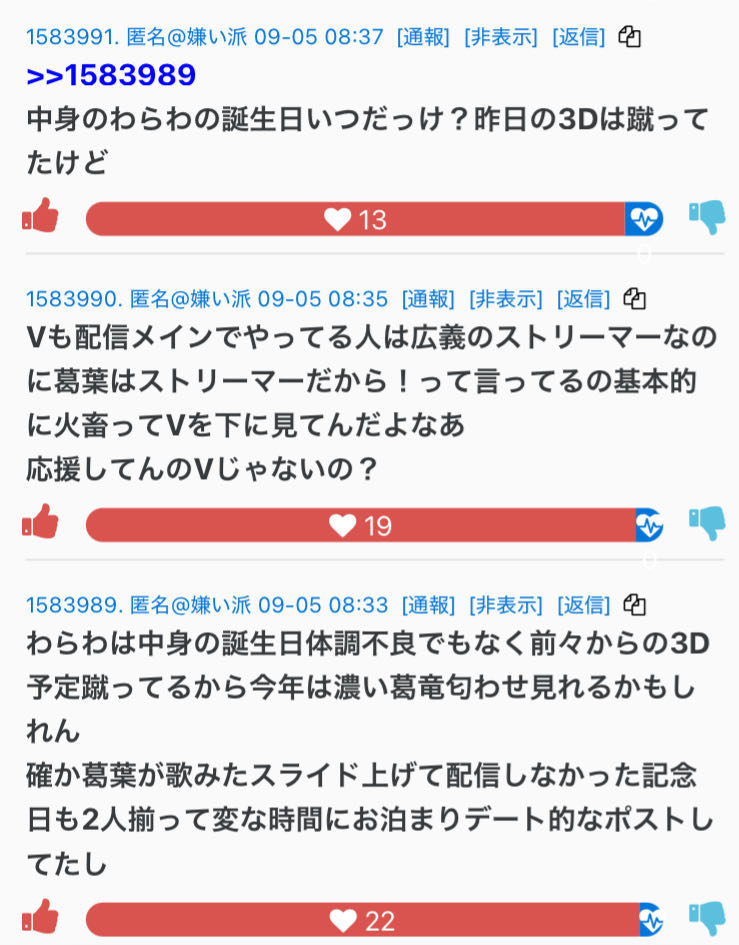The image size is (739, 945).
Task: Reply to post 1583989 via 返信
Action: point(584,604)
